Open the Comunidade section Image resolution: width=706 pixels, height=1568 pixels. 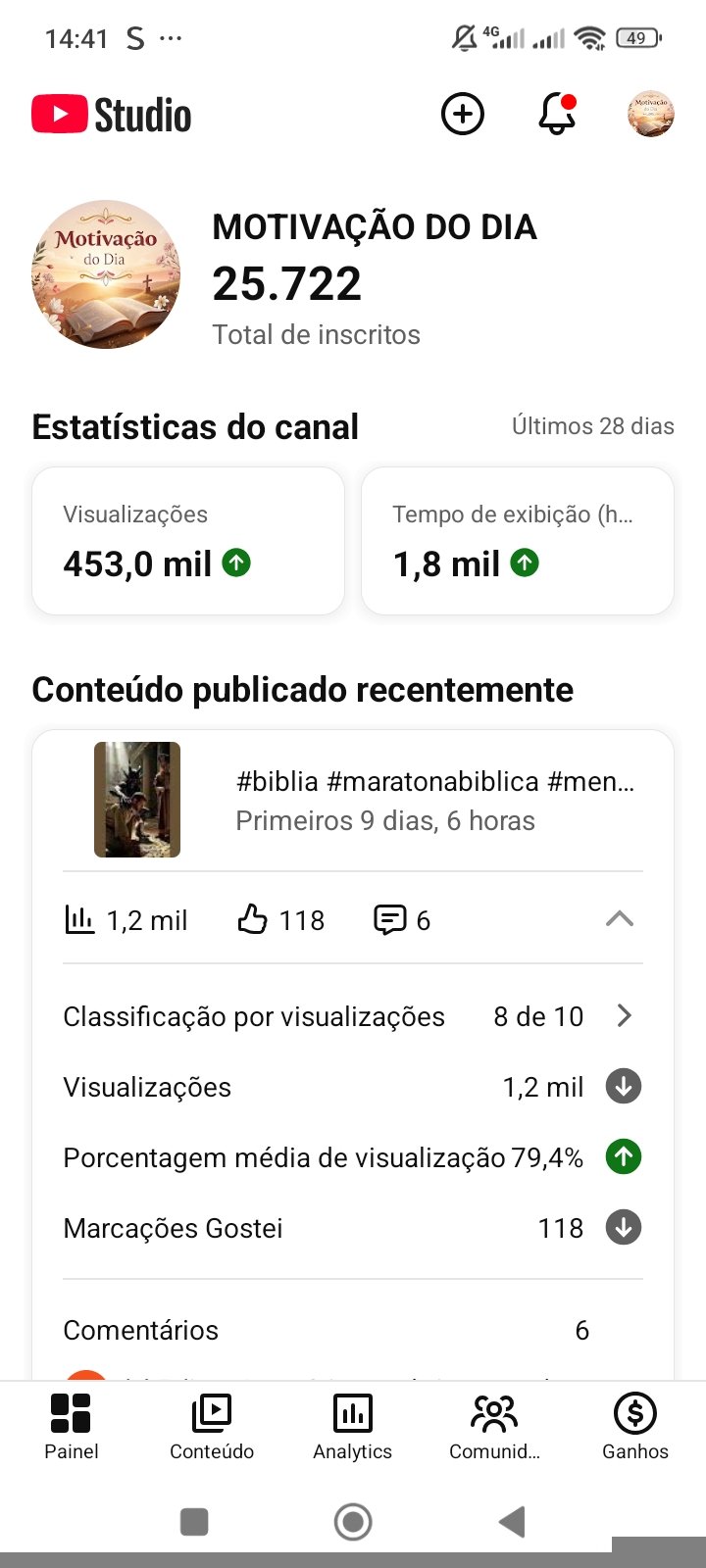coord(493,1426)
